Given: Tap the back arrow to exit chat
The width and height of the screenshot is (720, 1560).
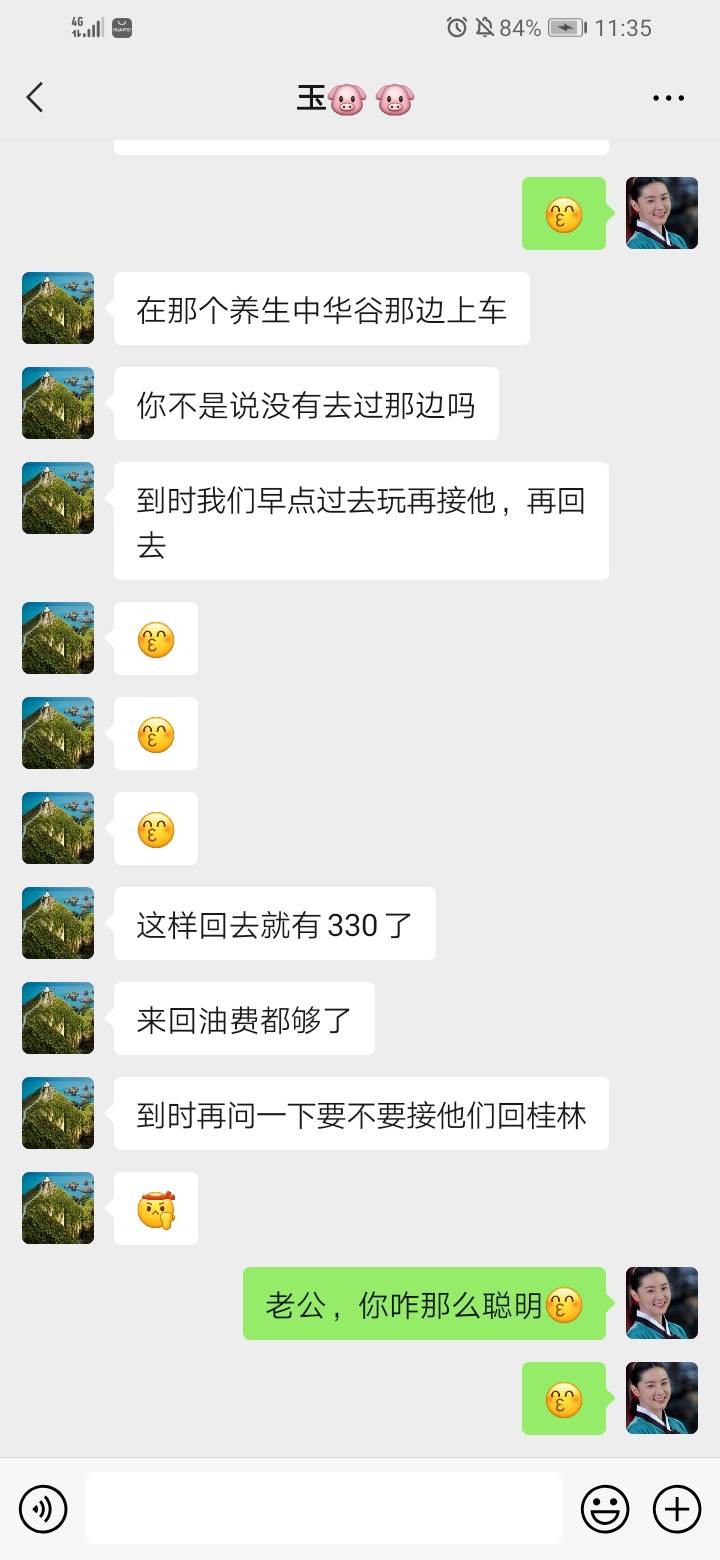Looking at the screenshot, I should [35, 97].
